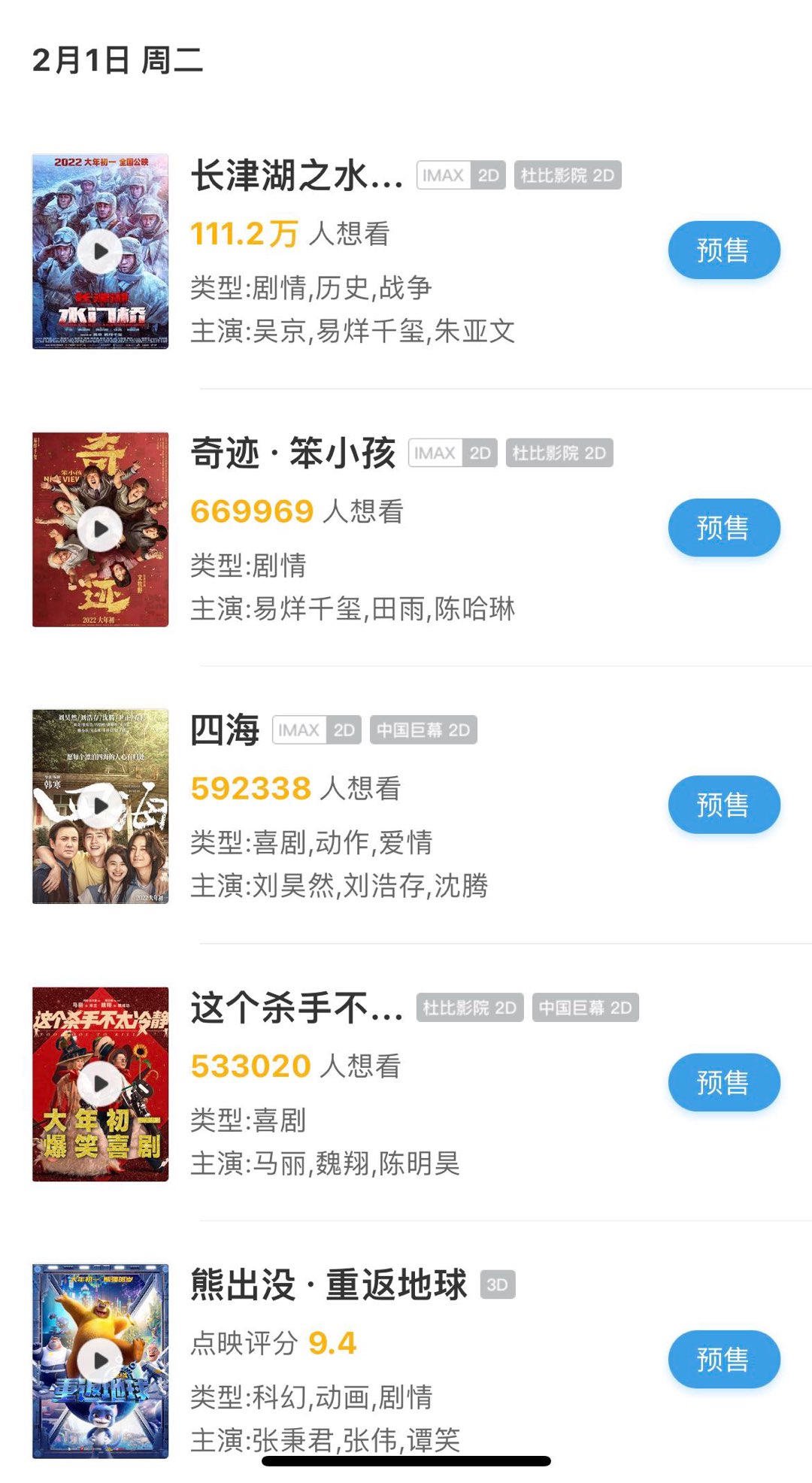
Task: View 熊出没·重返地球 movie details
Action: click(329, 1285)
